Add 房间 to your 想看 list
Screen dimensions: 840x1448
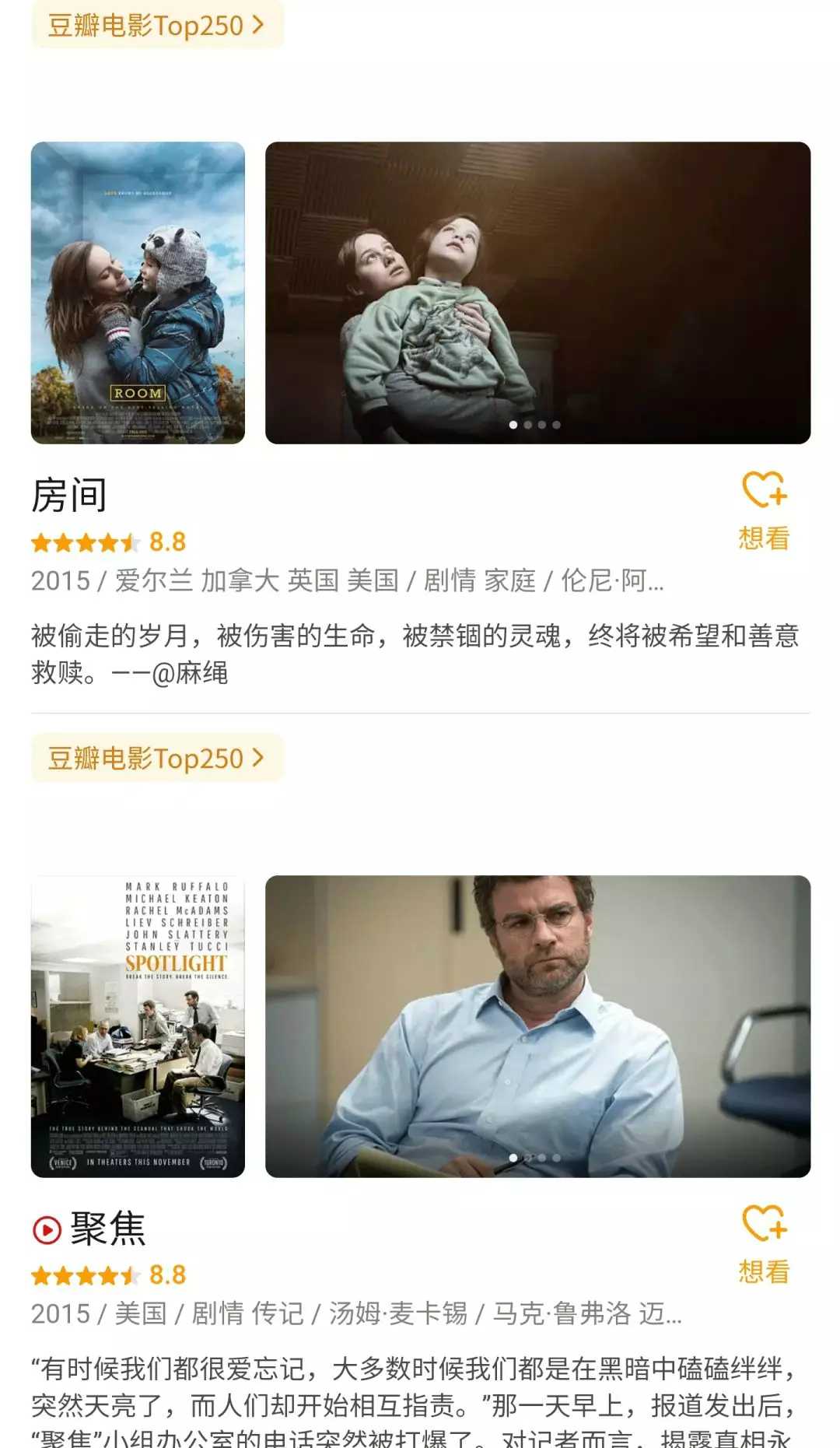pyautogui.click(x=764, y=510)
